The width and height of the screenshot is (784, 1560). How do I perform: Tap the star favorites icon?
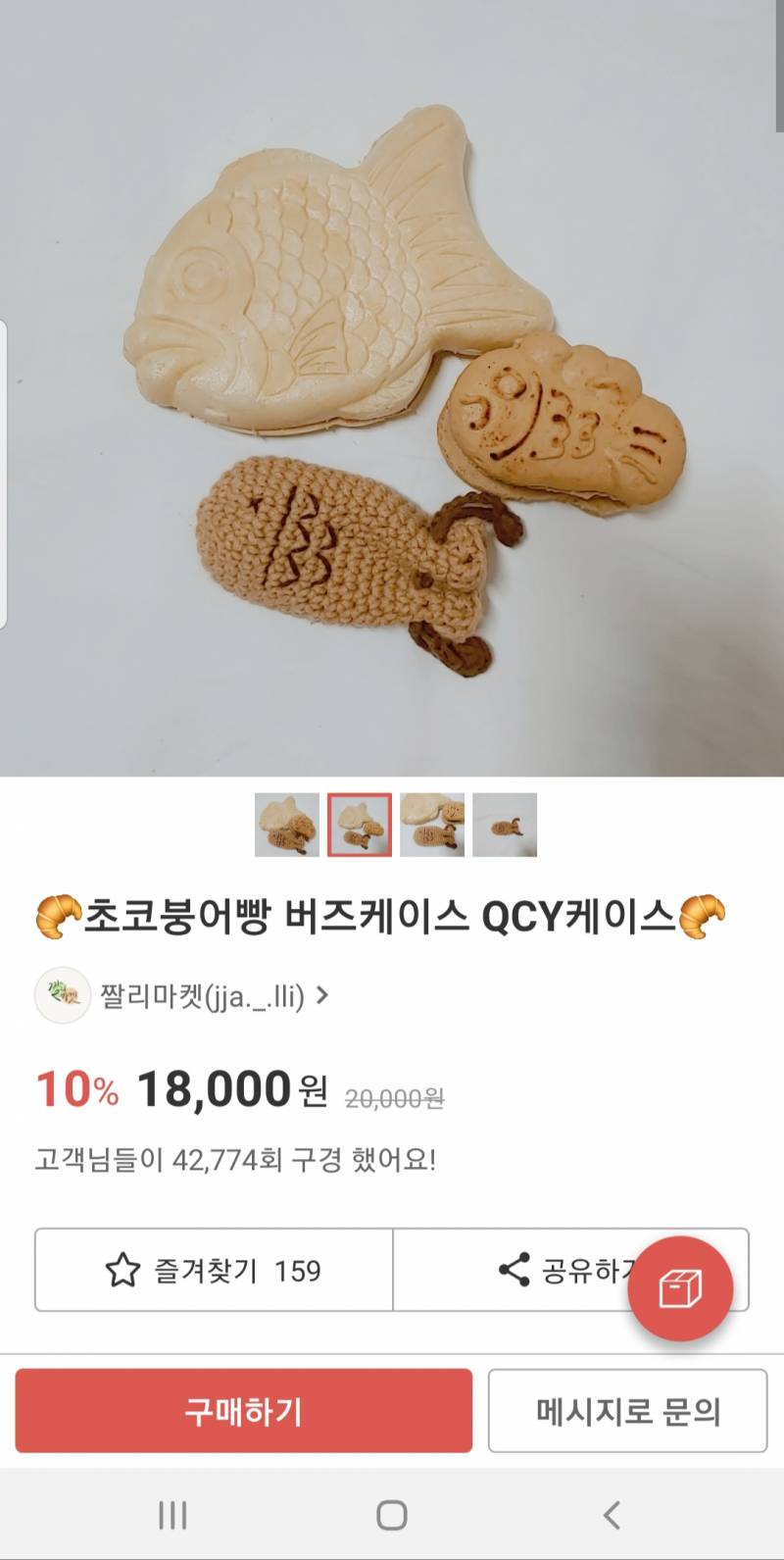point(121,1269)
